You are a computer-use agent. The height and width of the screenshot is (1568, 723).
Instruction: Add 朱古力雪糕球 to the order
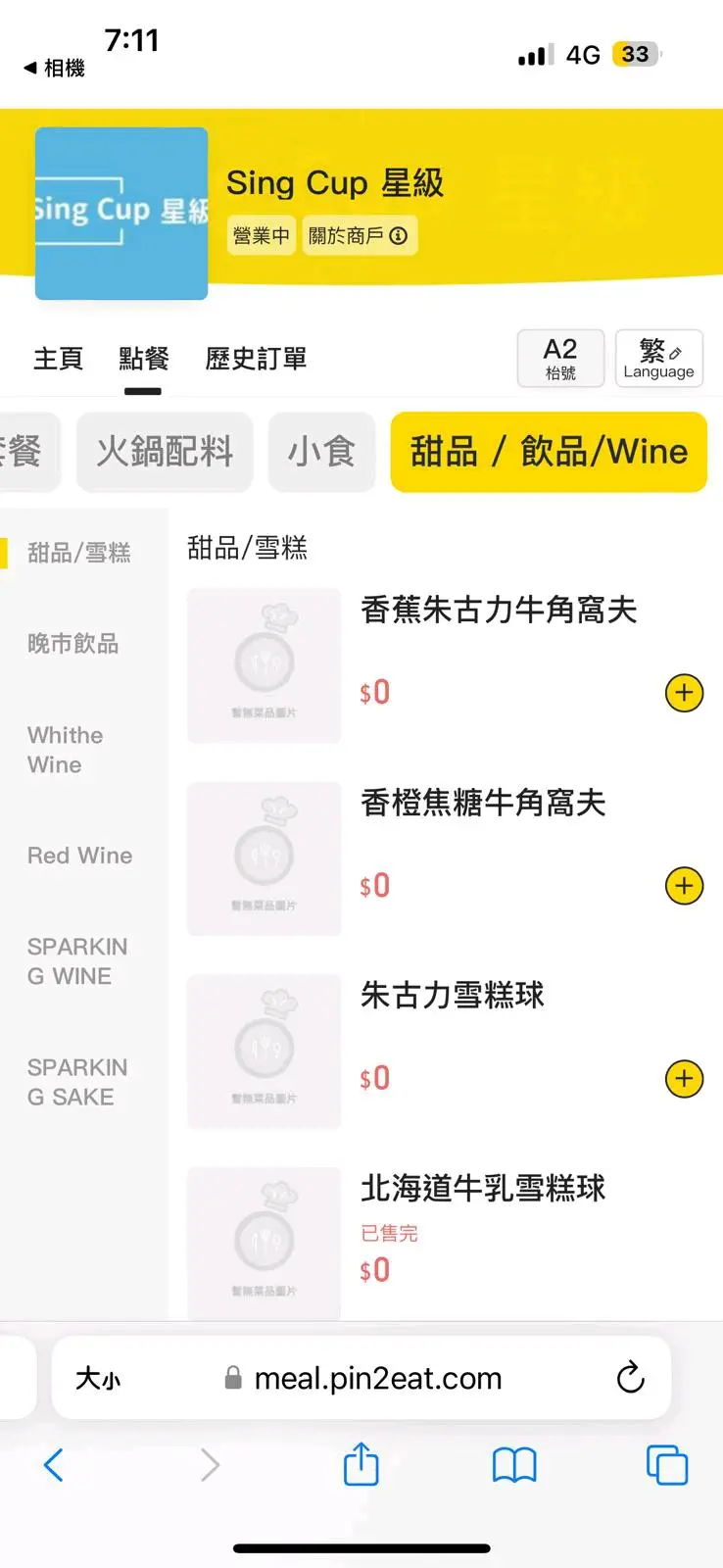click(x=684, y=1079)
